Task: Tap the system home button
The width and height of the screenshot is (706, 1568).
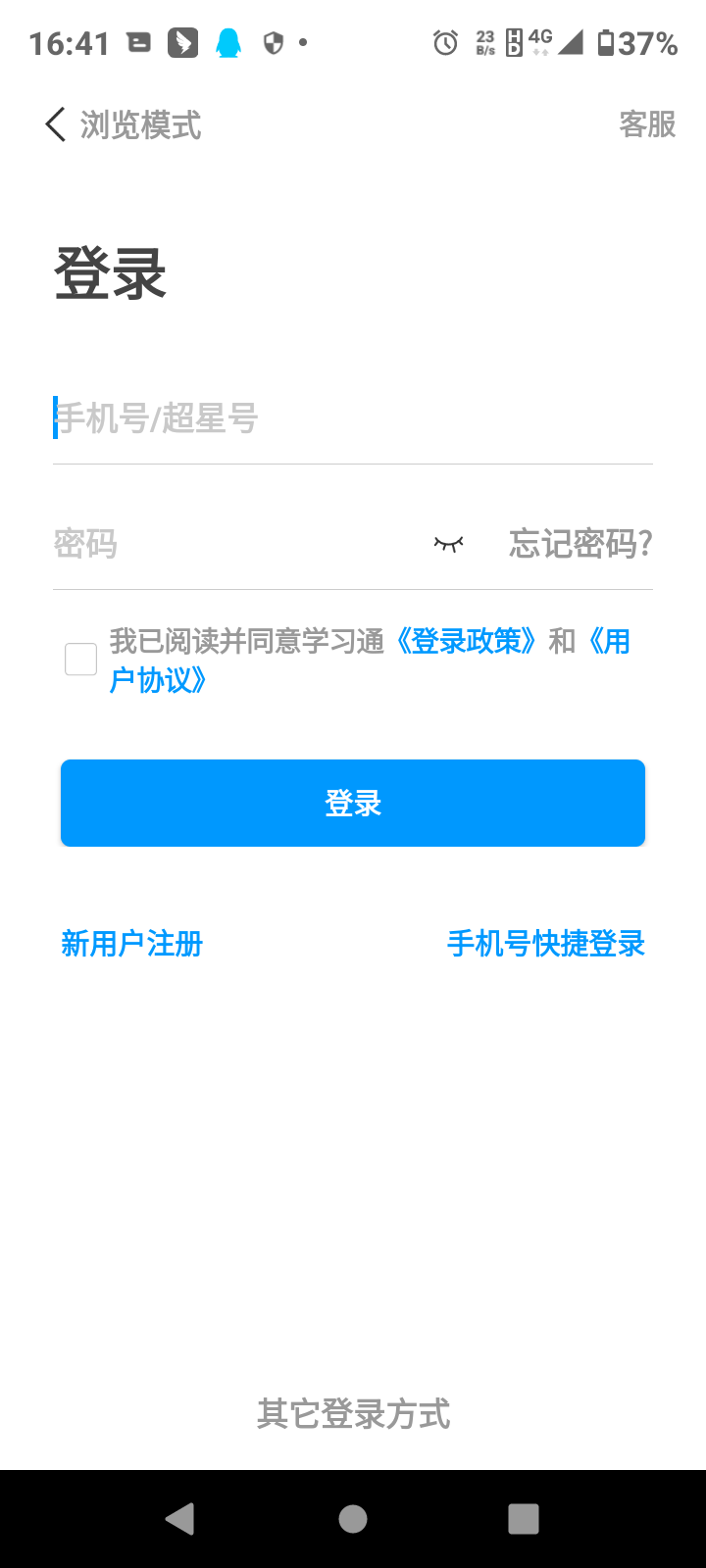Action: pyautogui.click(x=353, y=1519)
